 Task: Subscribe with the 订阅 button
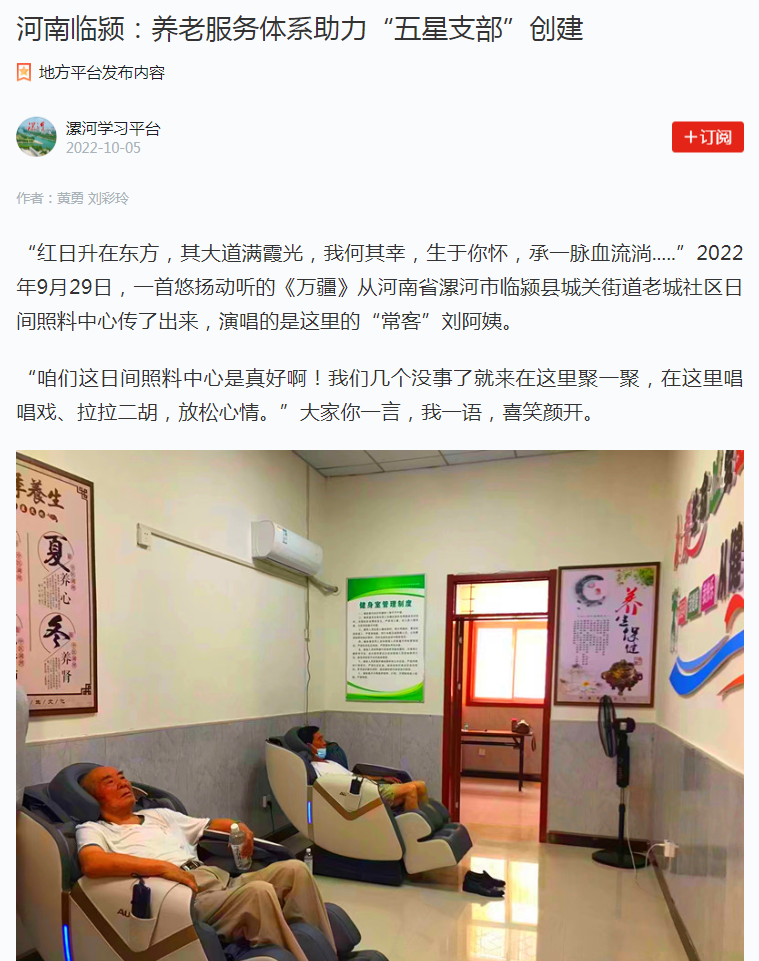[707, 137]
